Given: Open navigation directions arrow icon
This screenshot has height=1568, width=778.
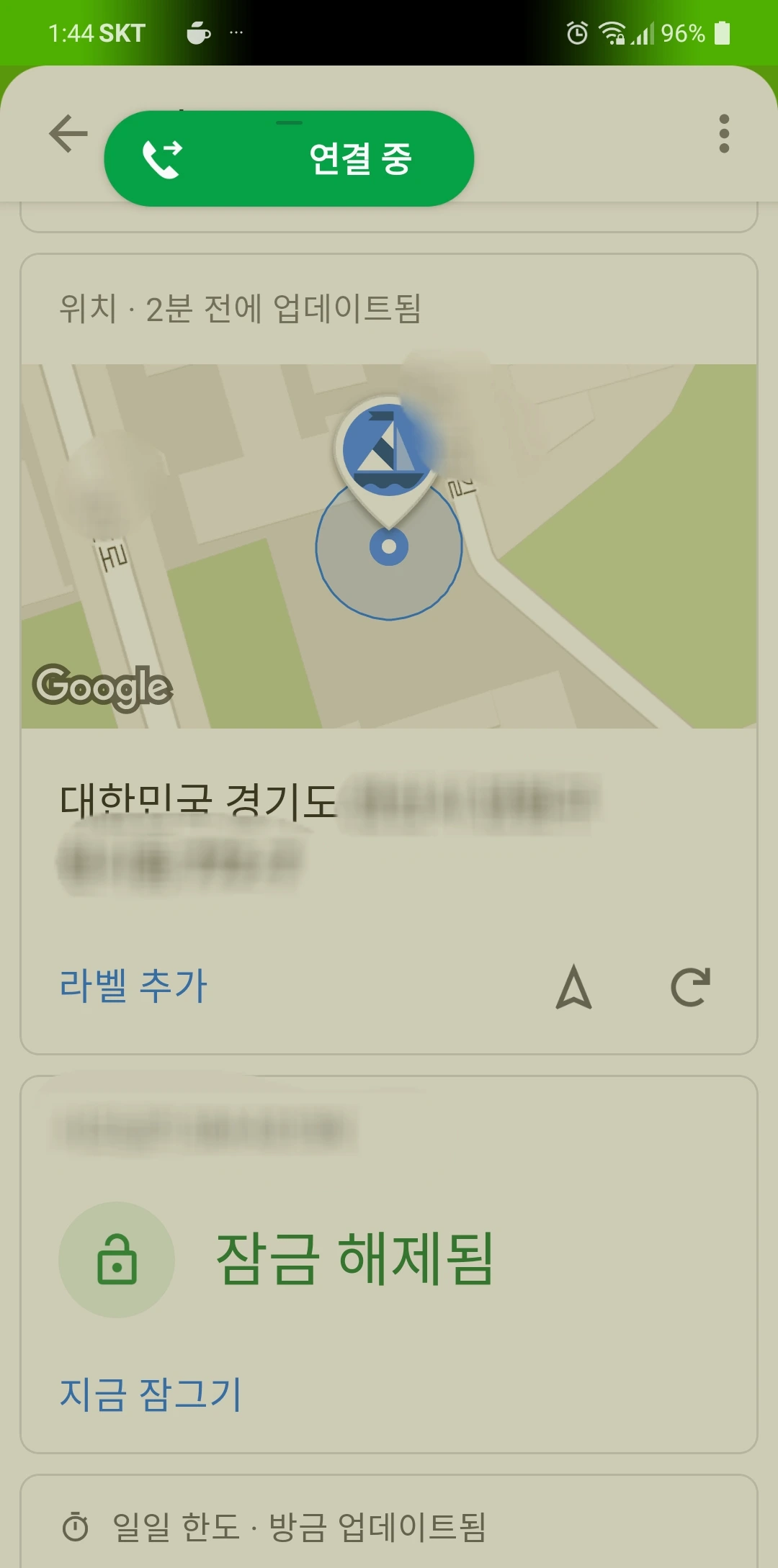Looking at the screenshot, I should pyautogui.click(x=573, y=987).
